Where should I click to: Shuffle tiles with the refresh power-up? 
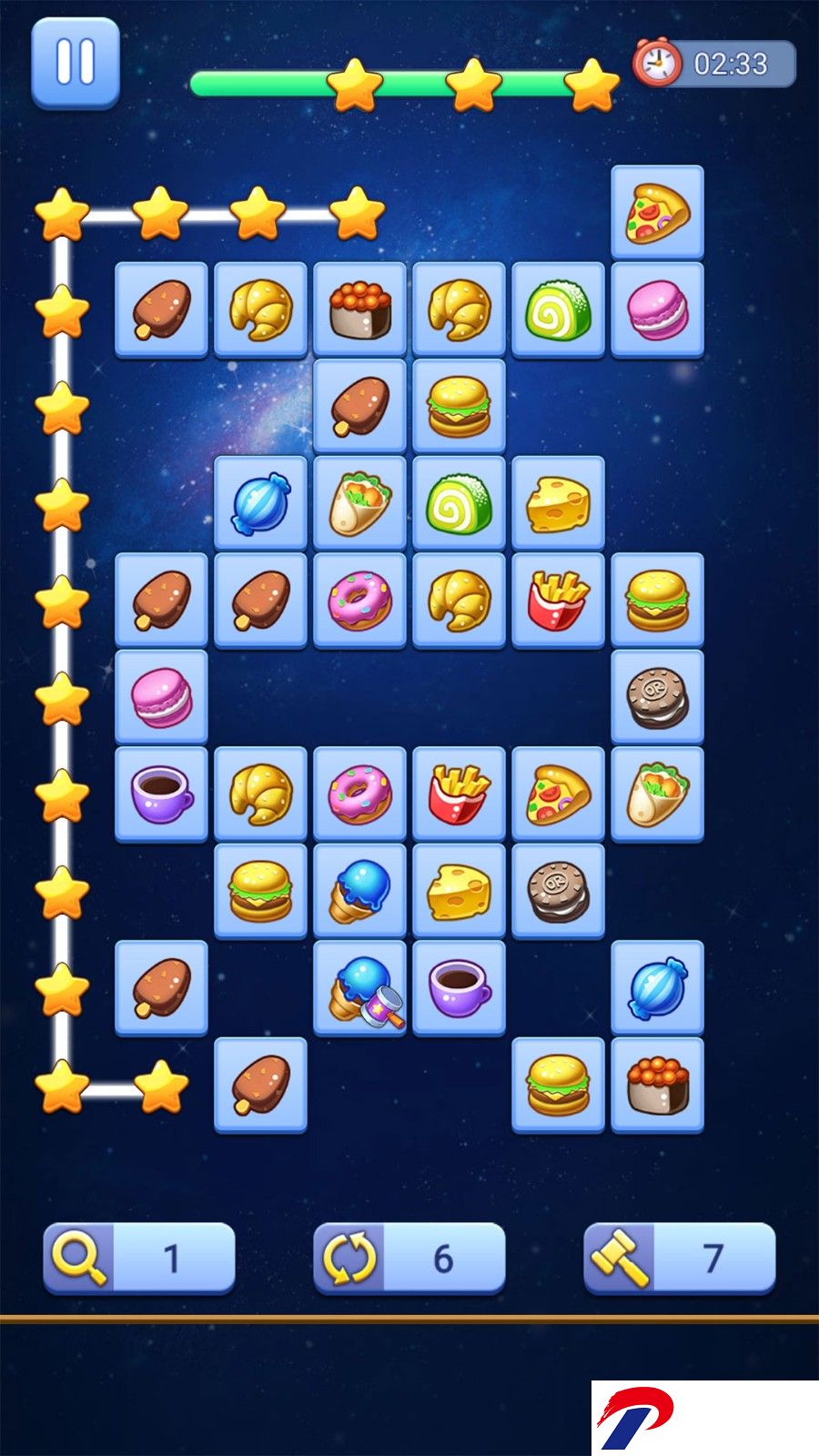click(409, 1259)
